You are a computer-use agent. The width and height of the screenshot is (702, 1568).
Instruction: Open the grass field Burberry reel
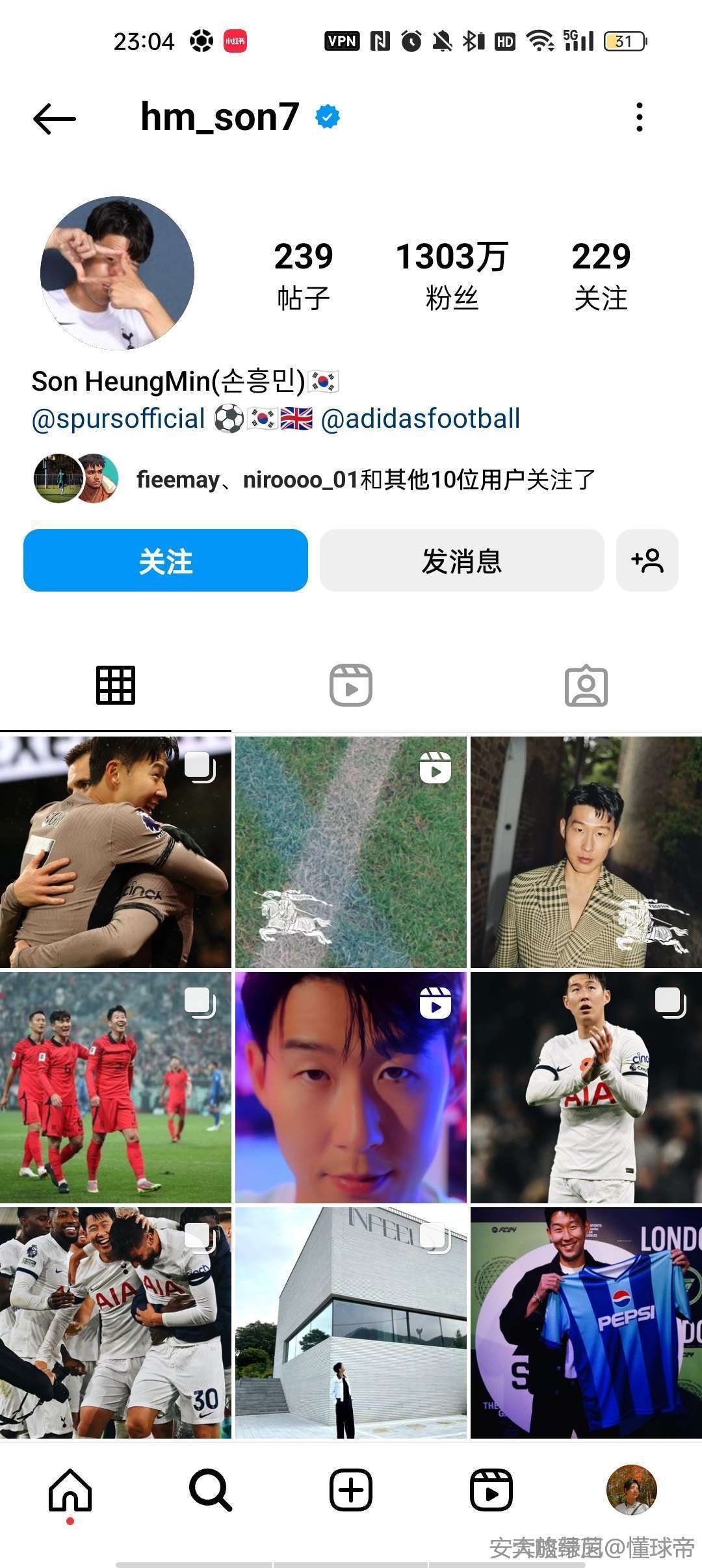tap(351, 852)
